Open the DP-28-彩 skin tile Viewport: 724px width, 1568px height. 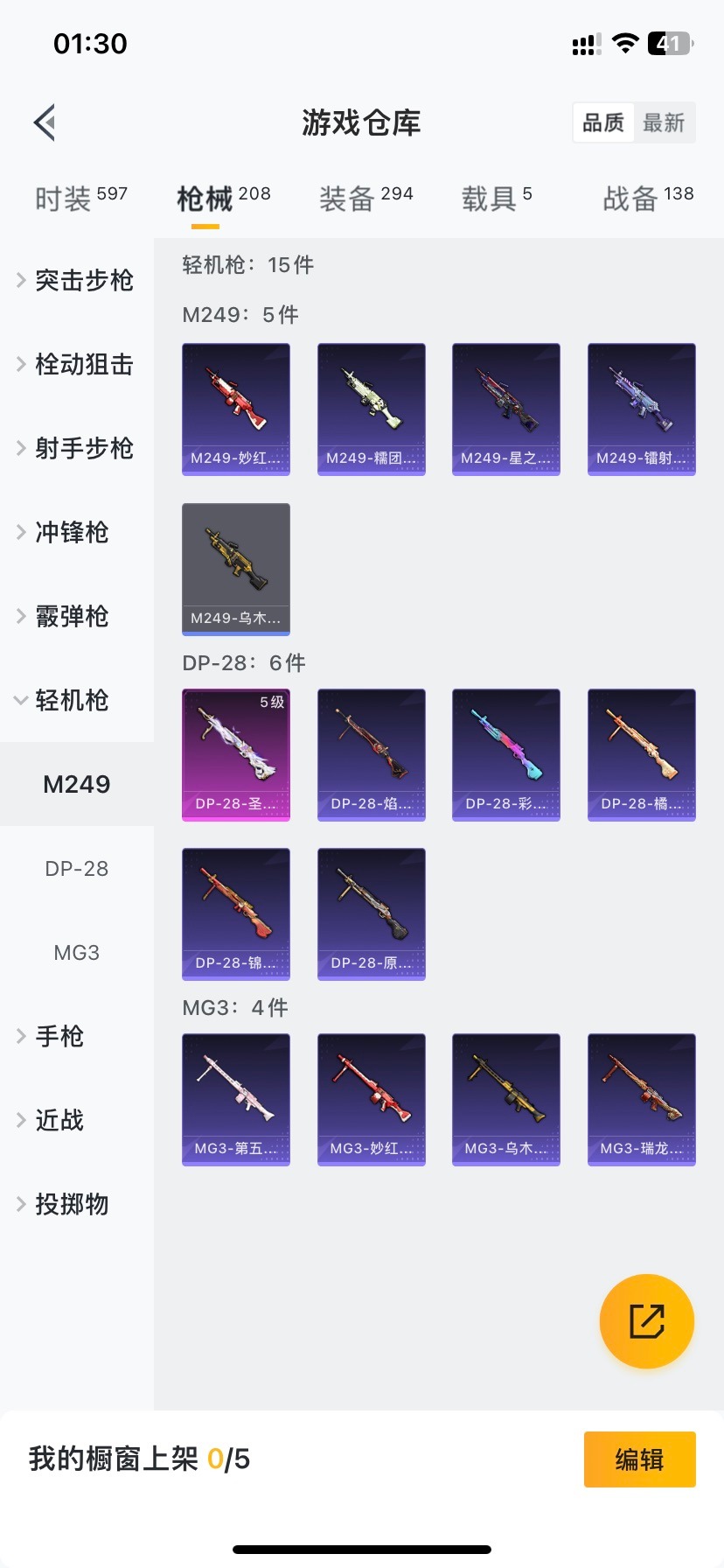pyautogui.click(x=506, y=754)
